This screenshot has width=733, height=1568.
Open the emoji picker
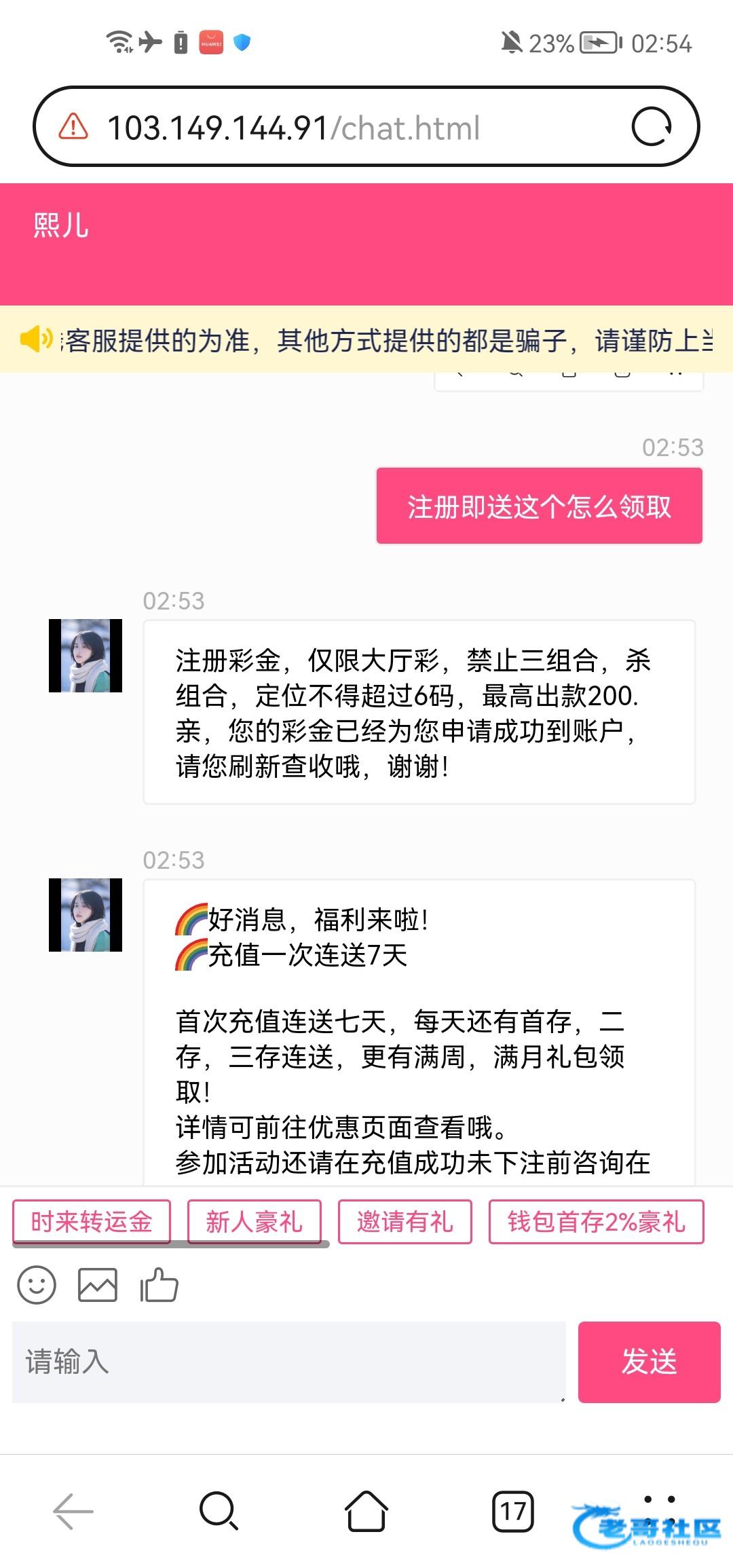[x=37, y=1285]
